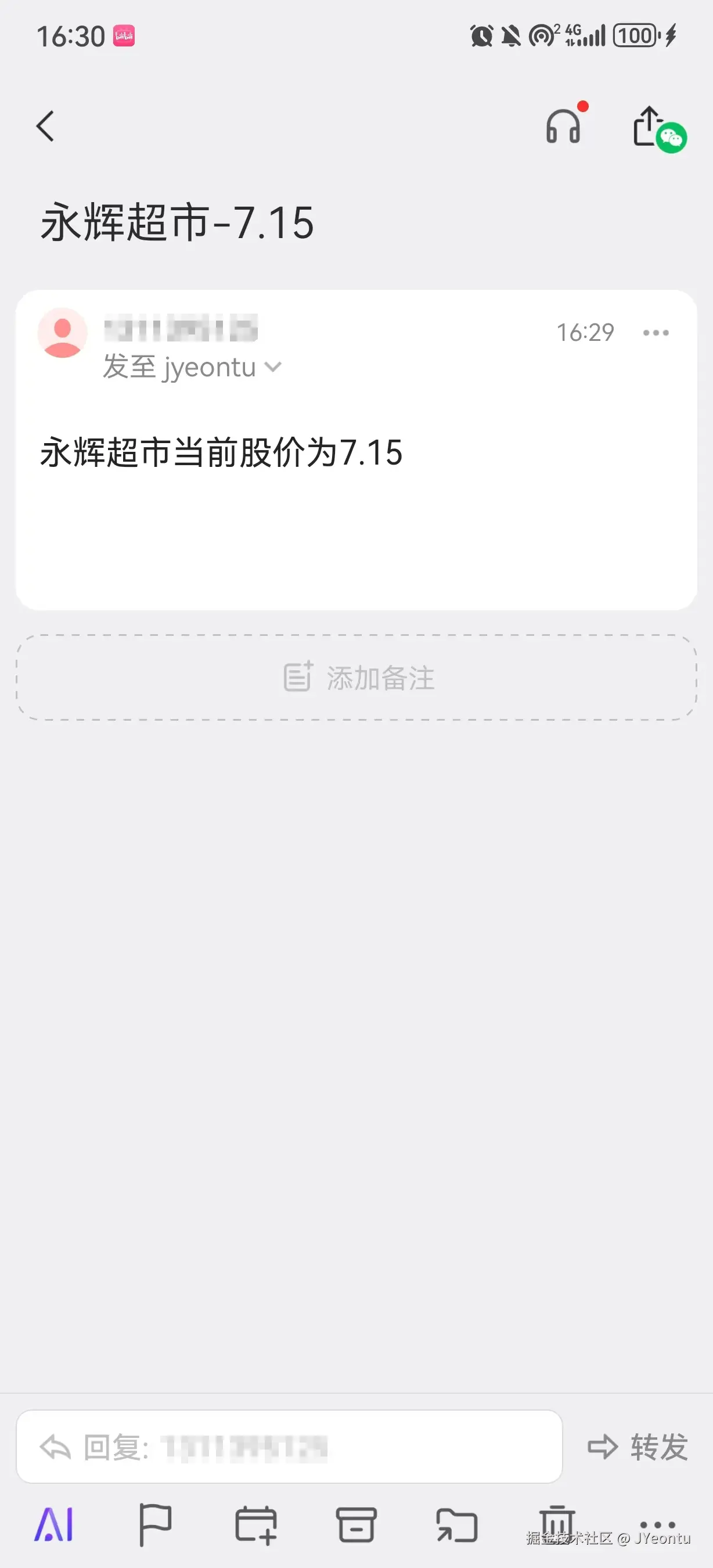Tap 添加备注 to add a note
Image resolution: width=713 pixels, height=1568 pixels.
(x=356, y=678)
